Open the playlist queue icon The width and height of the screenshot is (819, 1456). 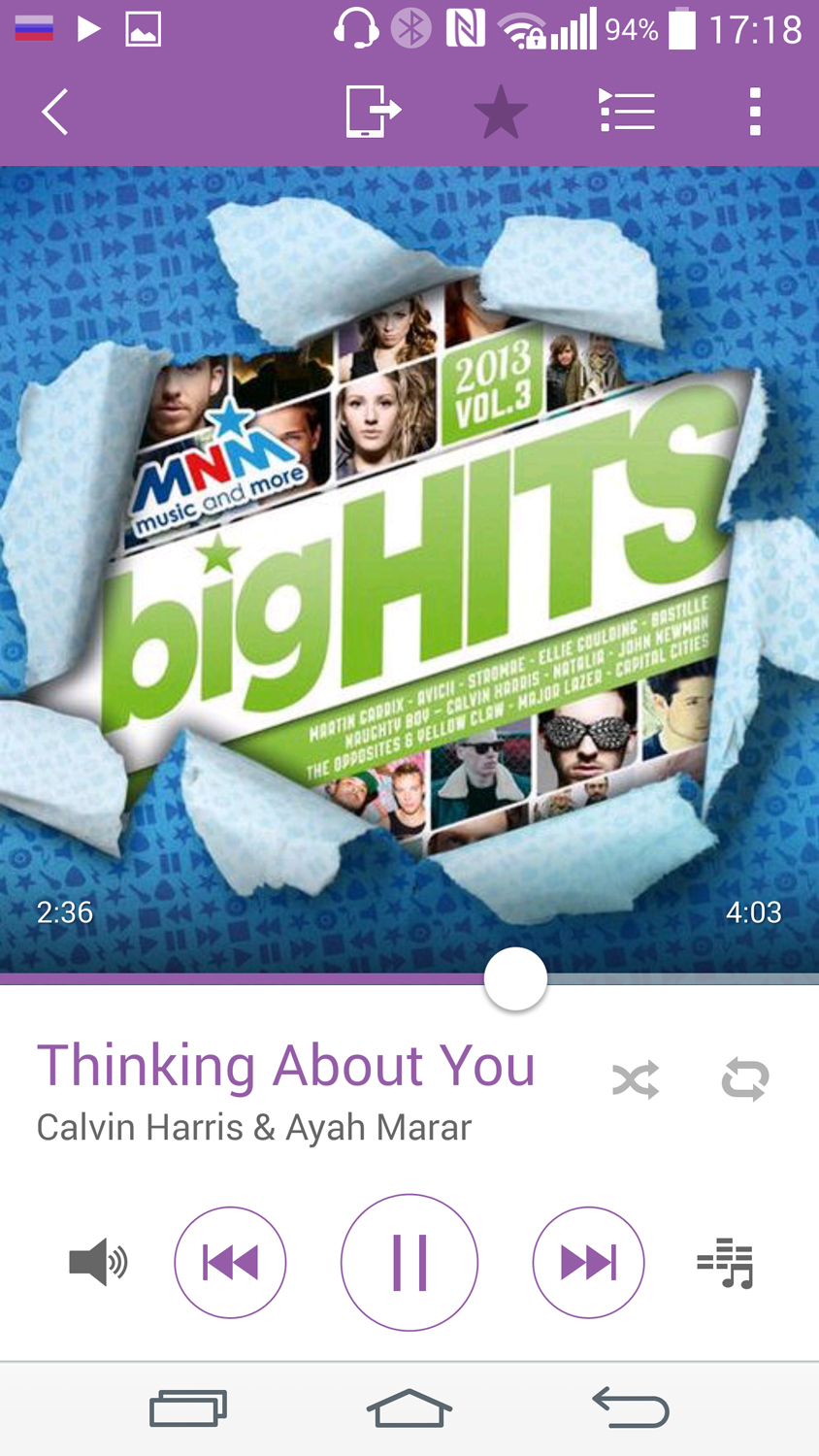[627, 112]
